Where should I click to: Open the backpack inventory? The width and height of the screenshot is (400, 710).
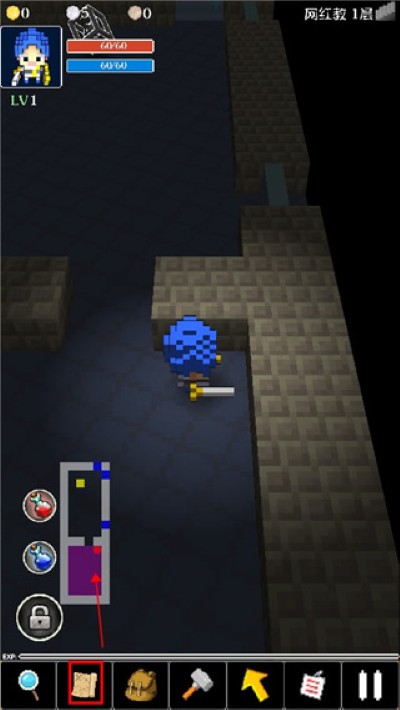[141, 685]
